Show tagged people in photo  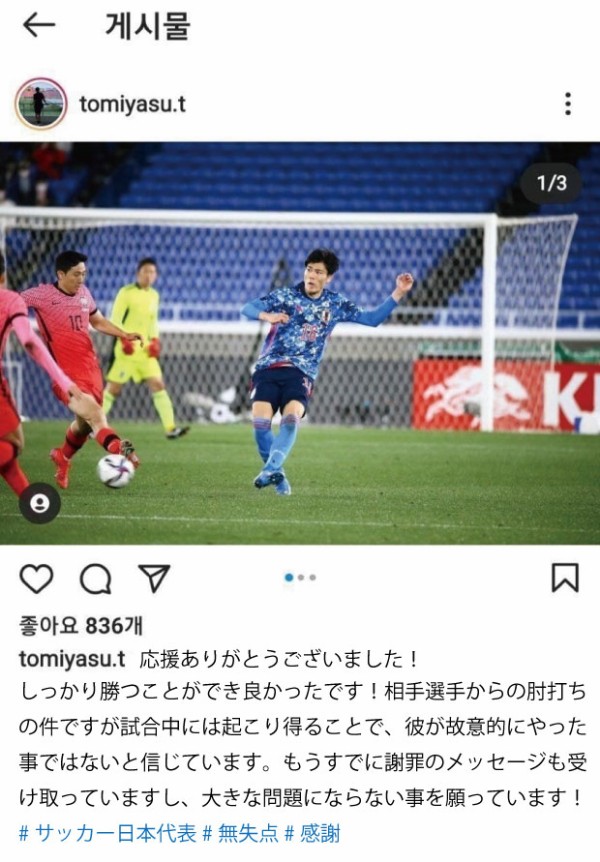[x=40, y=503]
